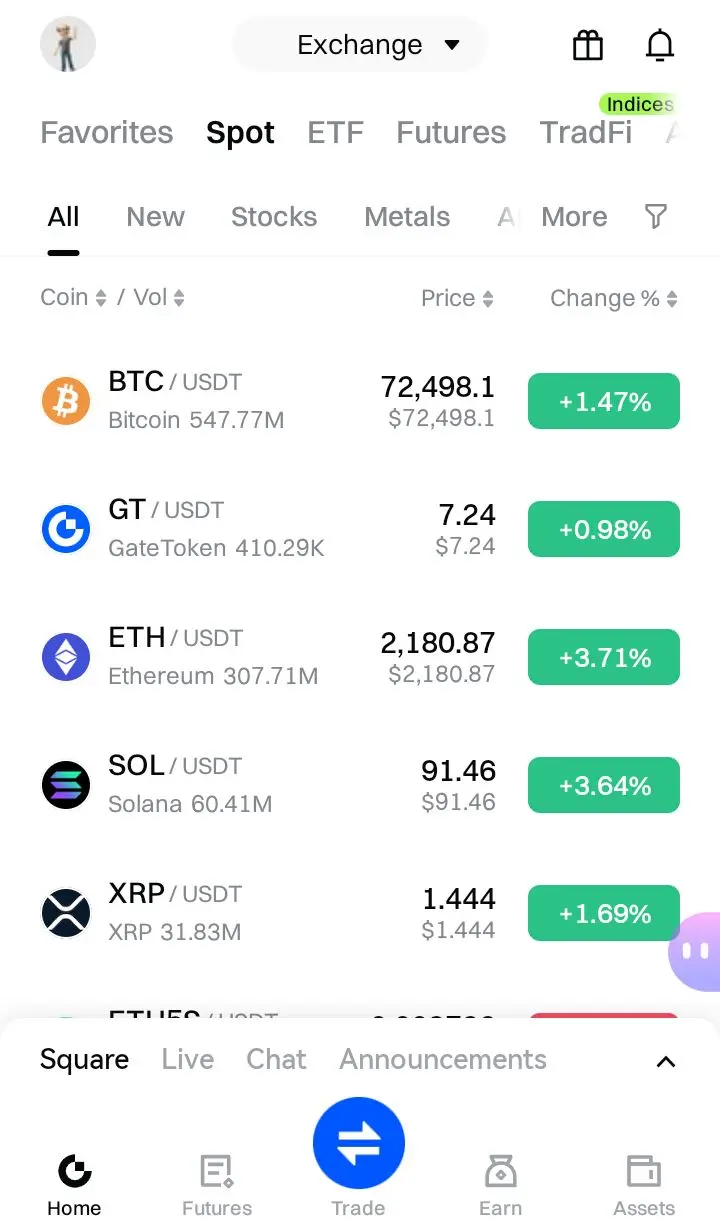Image resolution: width=720 pixels, height=1231 pixels.
Task: Open the profile avatar
Action: coord(68,44)
